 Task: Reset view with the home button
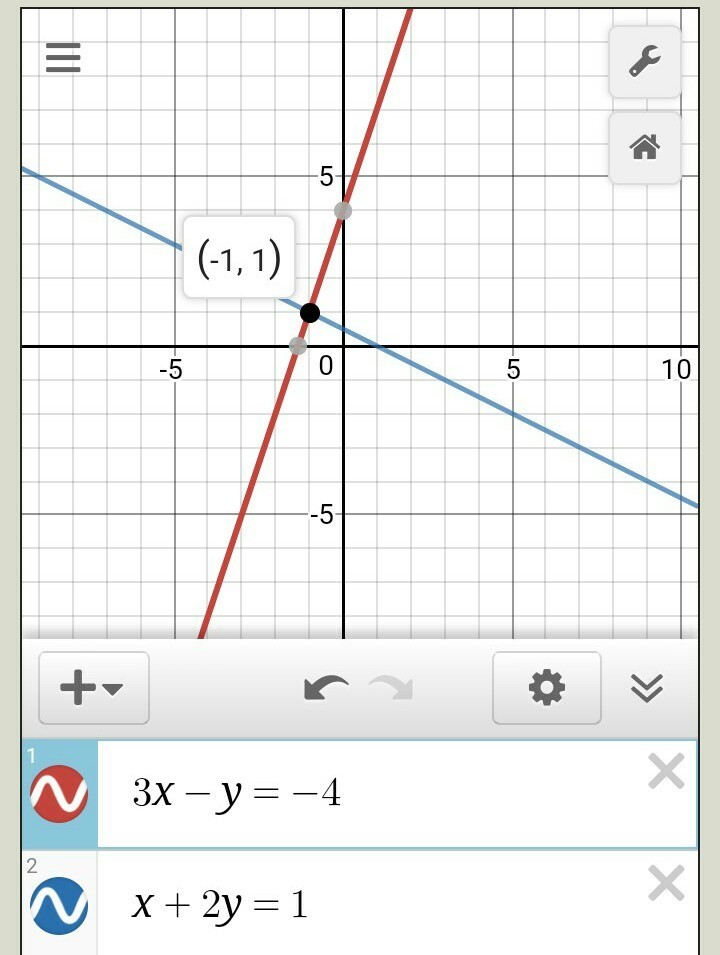click(645, 148)
